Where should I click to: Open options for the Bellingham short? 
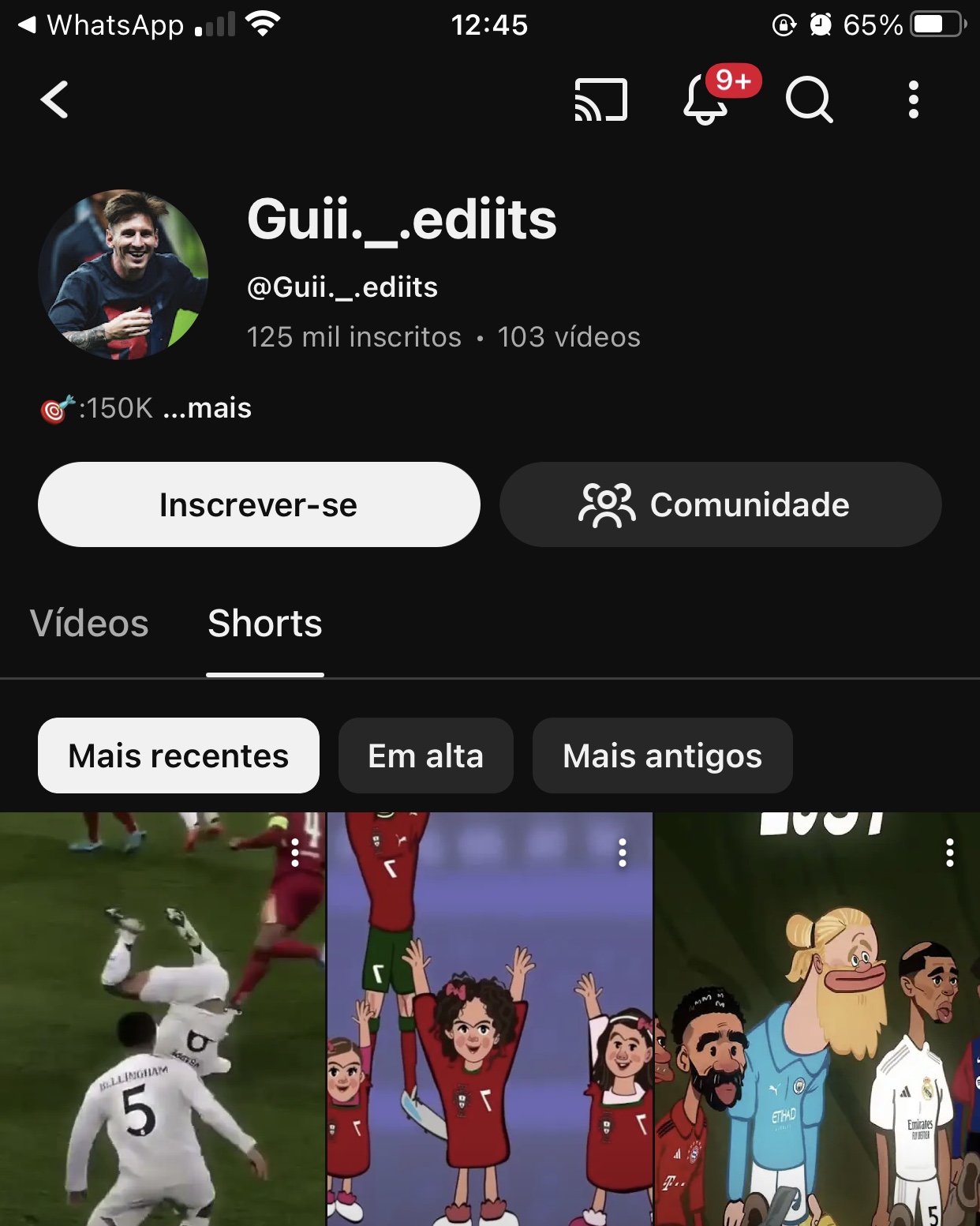pyautogui.click(x=295, y=853)
